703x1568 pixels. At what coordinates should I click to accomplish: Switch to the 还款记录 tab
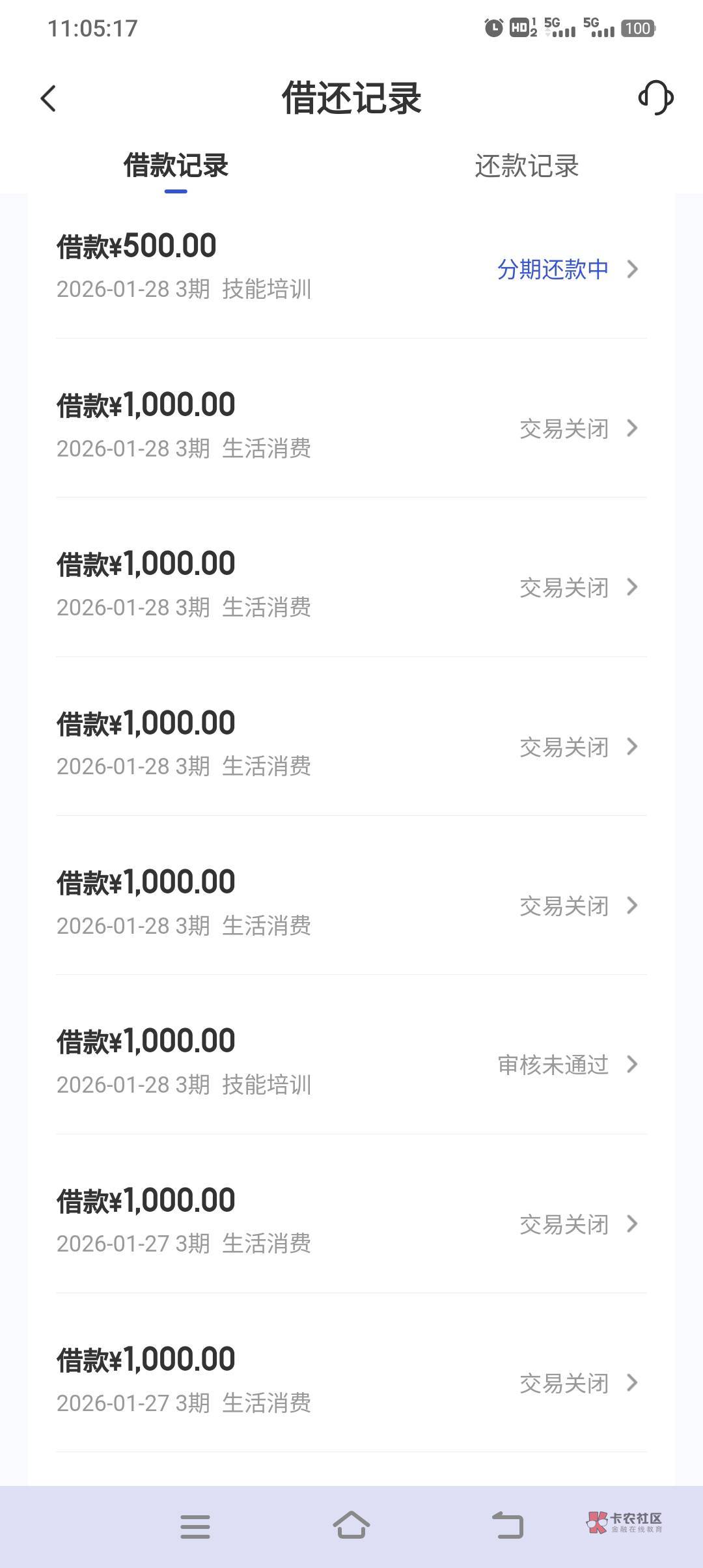tap(527, 166)
